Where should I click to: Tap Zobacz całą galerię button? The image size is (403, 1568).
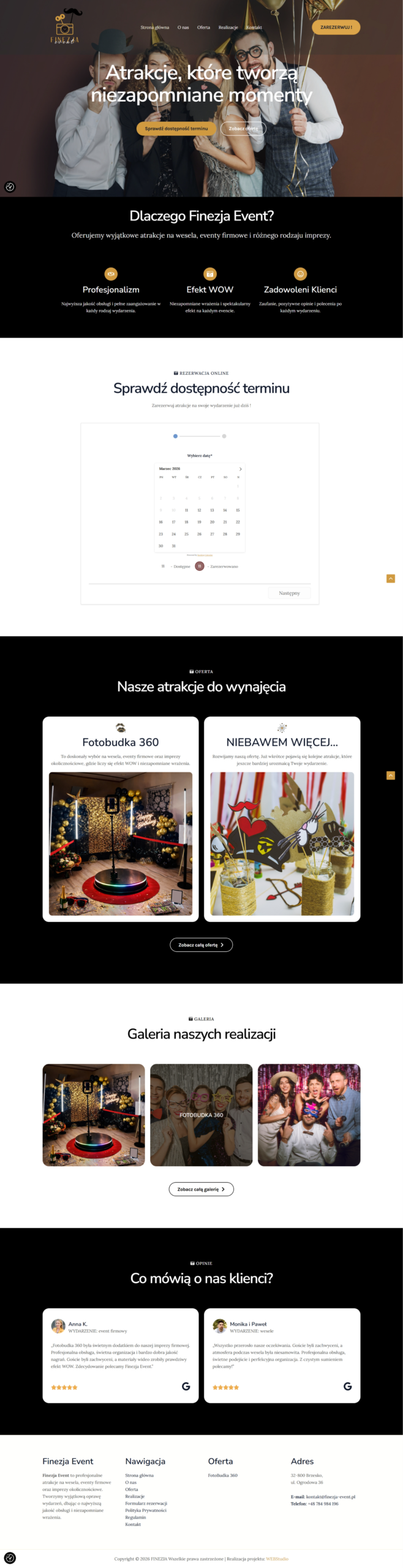201,1189
